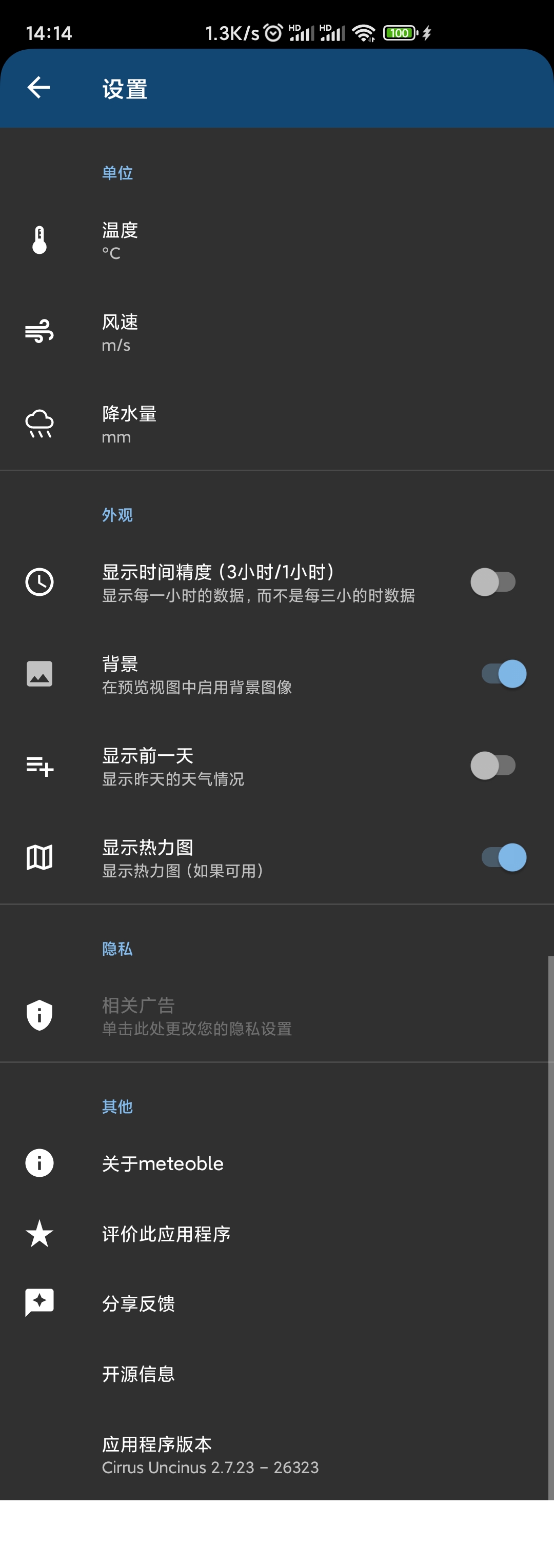Open 分享反馈
This screenshot has height=1568, width=554.
point(138,1303)
